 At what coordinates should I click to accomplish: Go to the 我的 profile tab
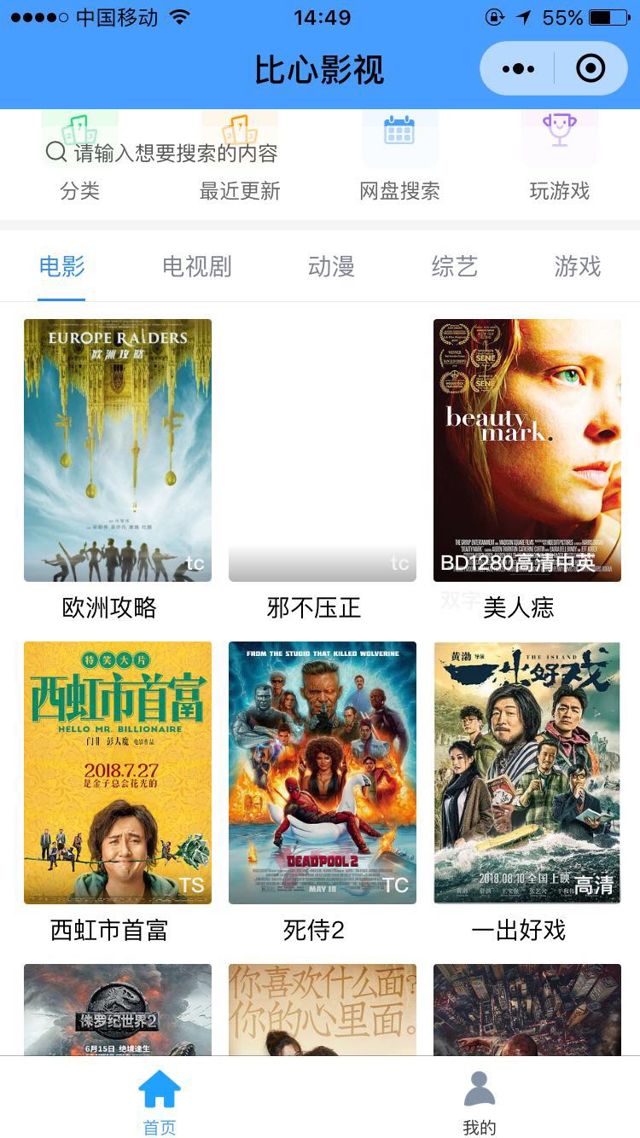(479, 1102)
